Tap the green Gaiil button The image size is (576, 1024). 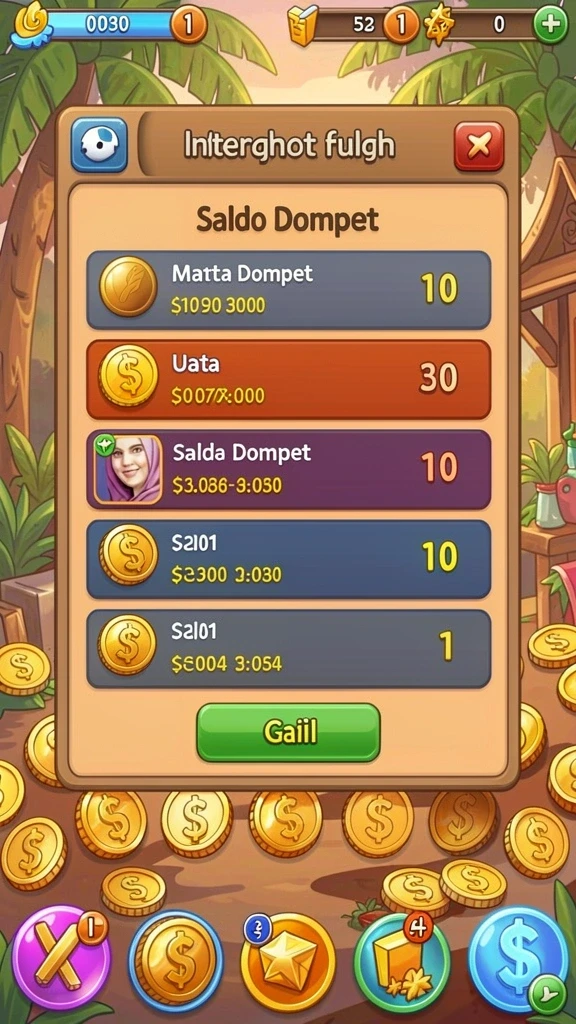[288, 733]
